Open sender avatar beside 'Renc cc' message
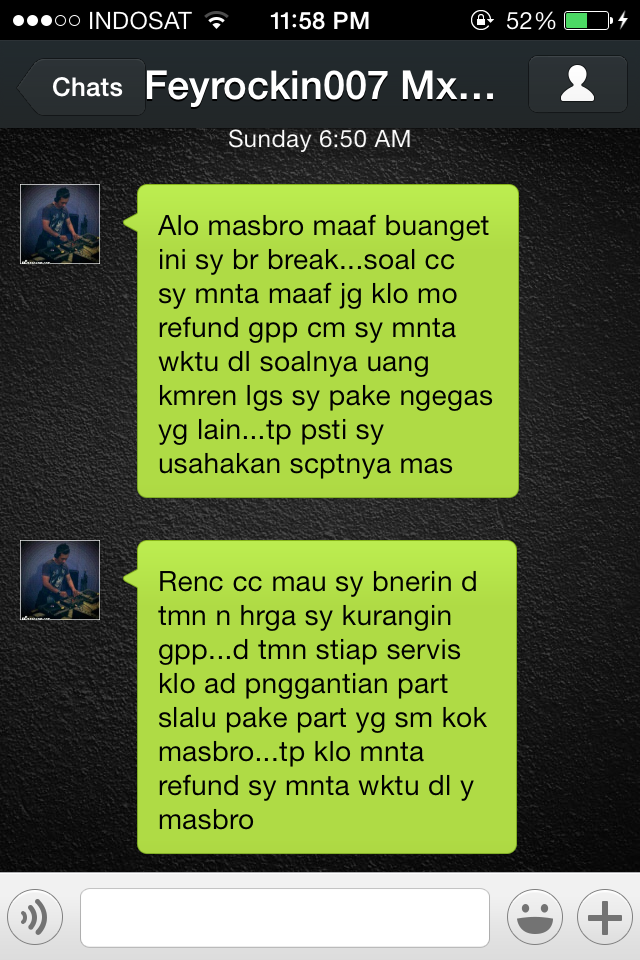640x960 pixels. coord(60,580)
